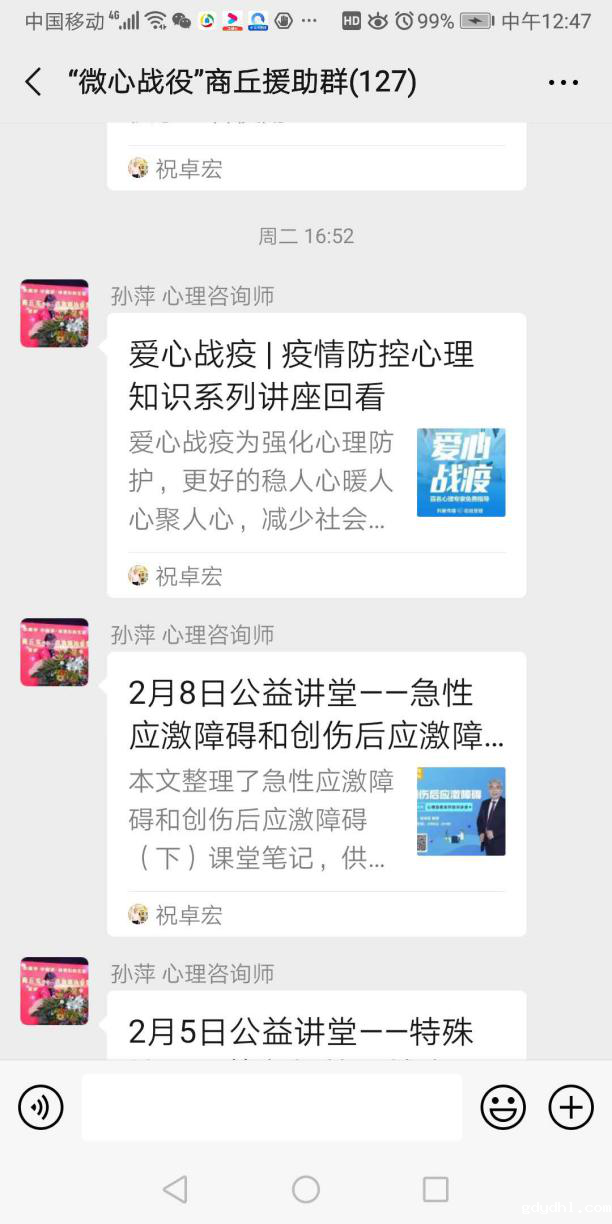Open the system recent apps view
Image resolution: width=612 pixels, height=1224 pixels.
point(435,1189)
